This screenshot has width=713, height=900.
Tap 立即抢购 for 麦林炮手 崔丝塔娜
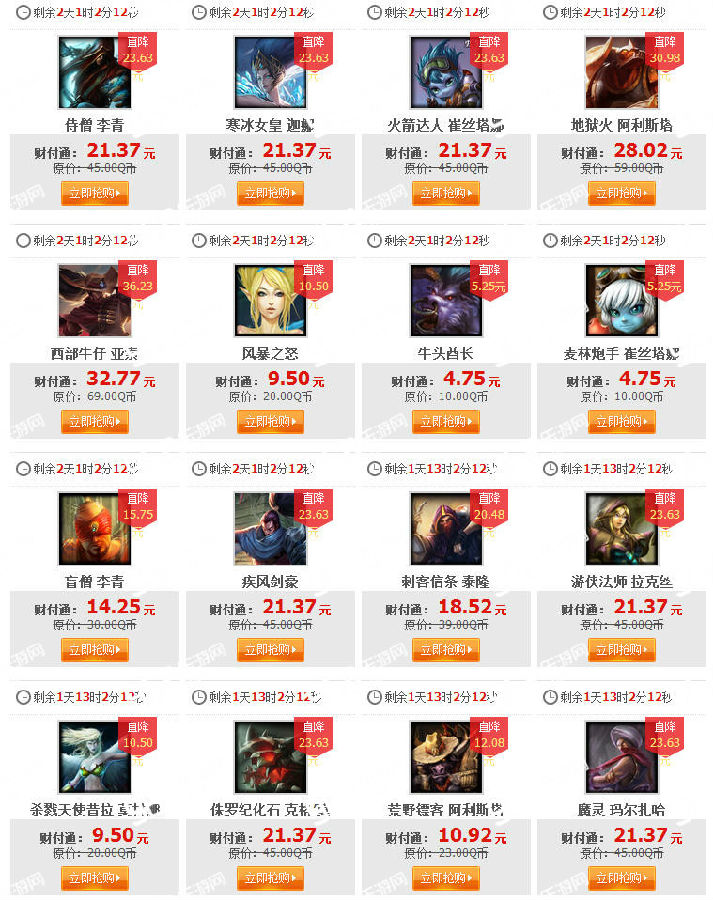pos(622,422)
